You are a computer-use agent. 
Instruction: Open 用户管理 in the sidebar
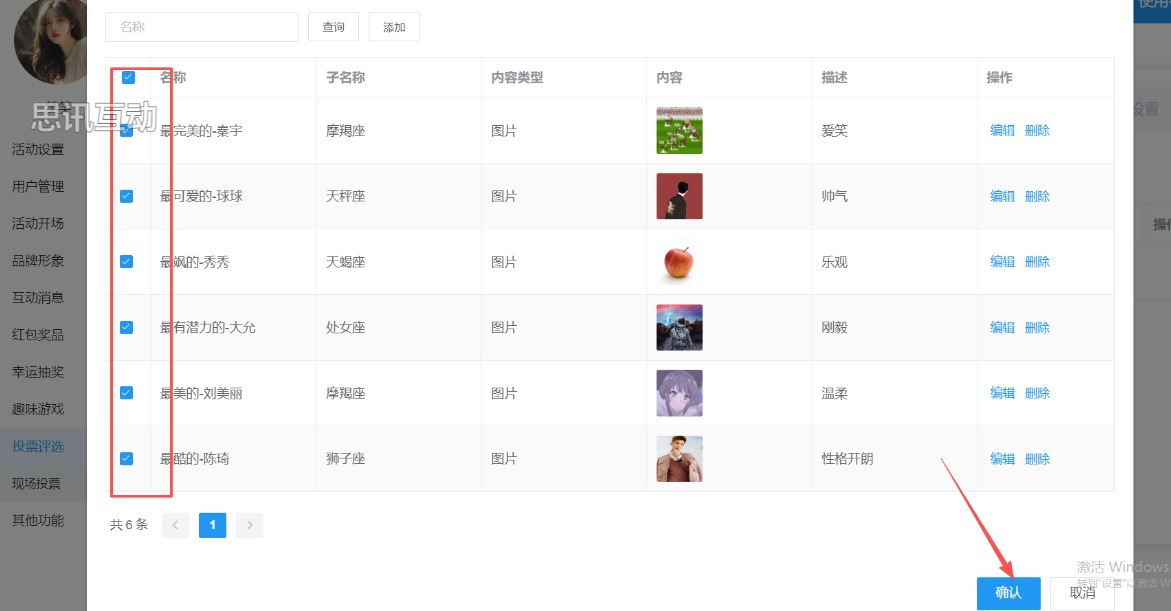(x=38, y=186)
